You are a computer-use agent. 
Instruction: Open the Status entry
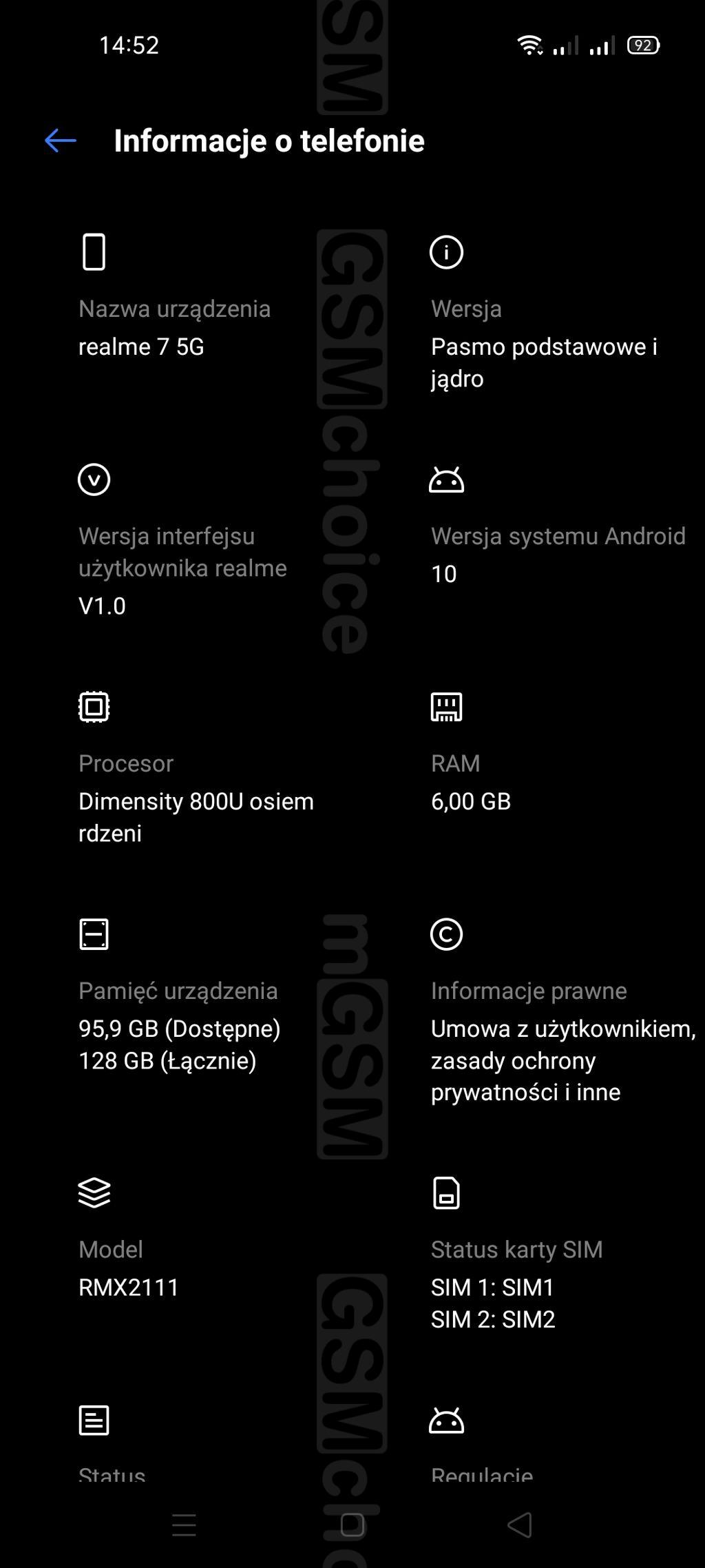click(112, 1443)
